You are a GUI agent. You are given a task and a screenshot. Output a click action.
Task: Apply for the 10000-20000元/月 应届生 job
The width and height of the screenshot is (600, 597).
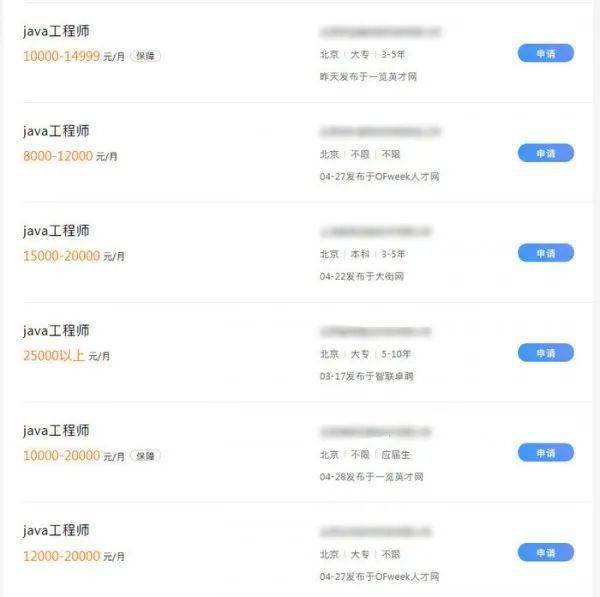545,453
